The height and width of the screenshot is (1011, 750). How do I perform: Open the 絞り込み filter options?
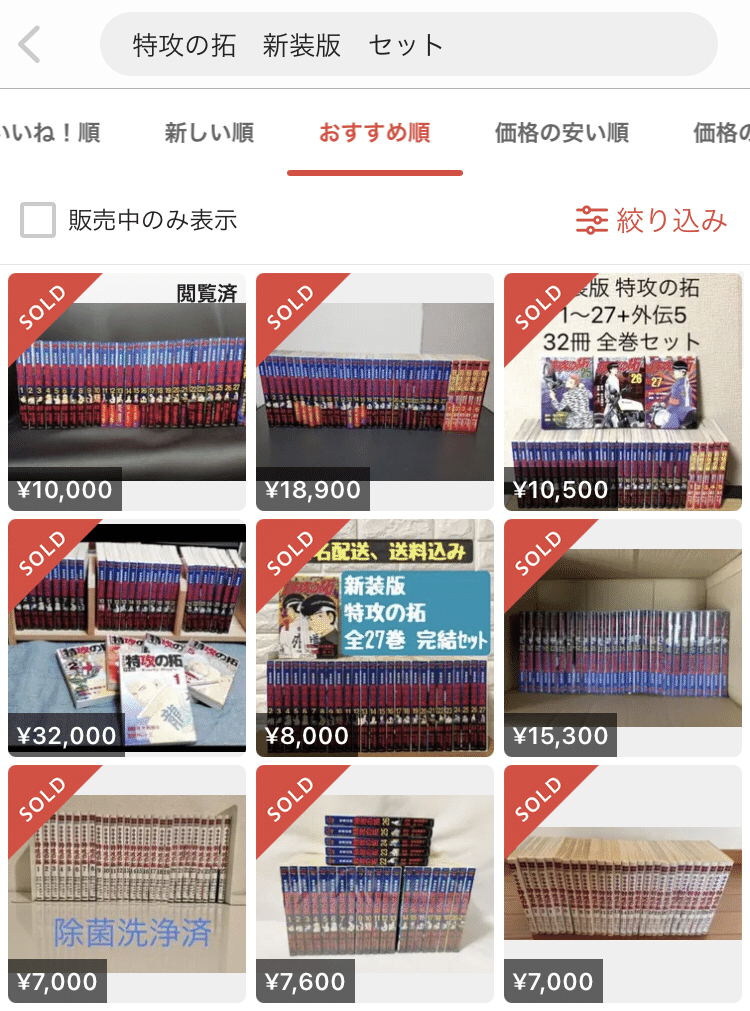pyautogui.click(x=651, y=220)
